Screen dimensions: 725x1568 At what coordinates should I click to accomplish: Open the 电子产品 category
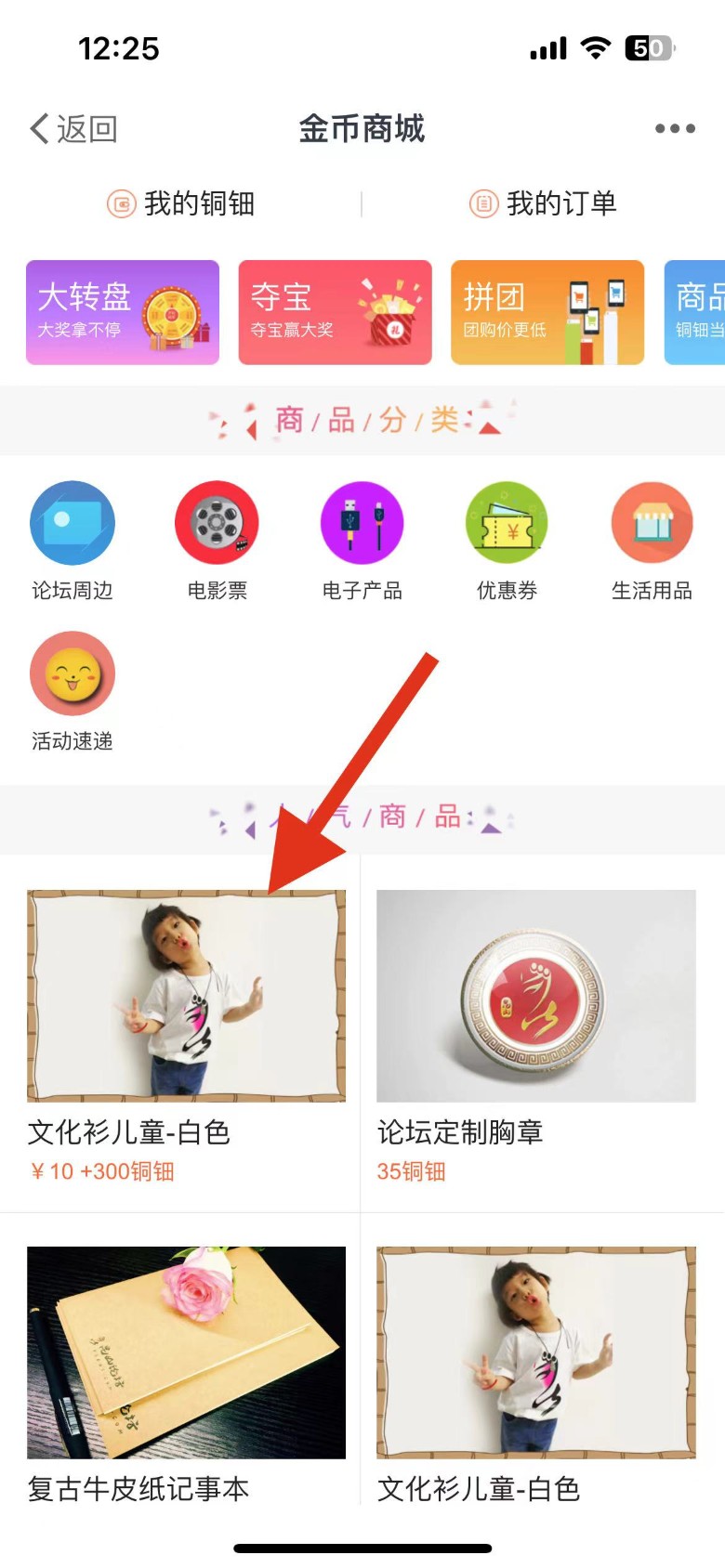pos(362,539)
